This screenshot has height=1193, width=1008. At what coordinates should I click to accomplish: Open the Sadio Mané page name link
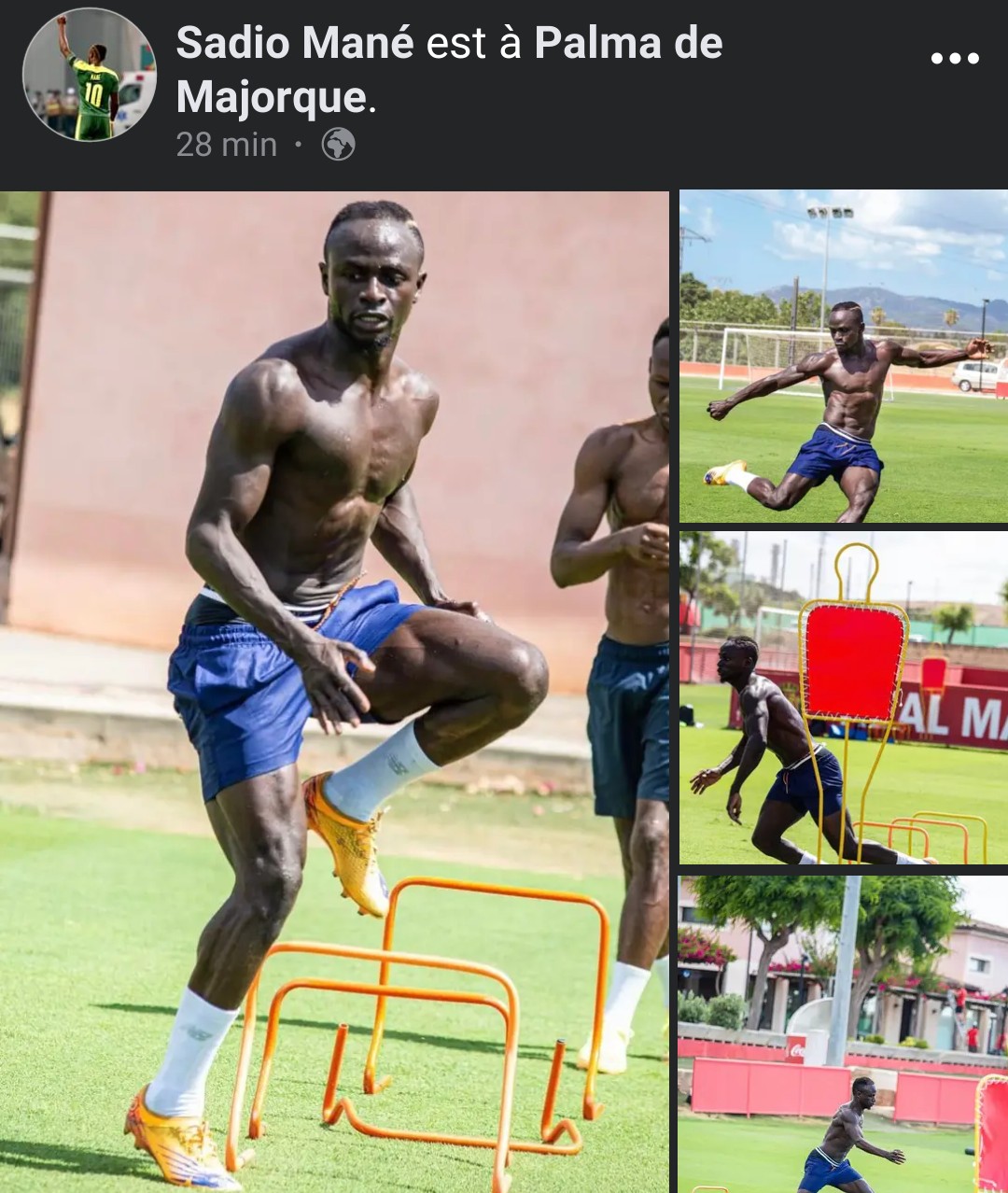[295, 43]
